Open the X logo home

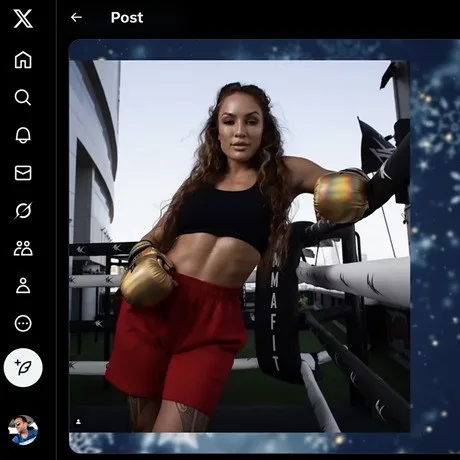[23, 18]
